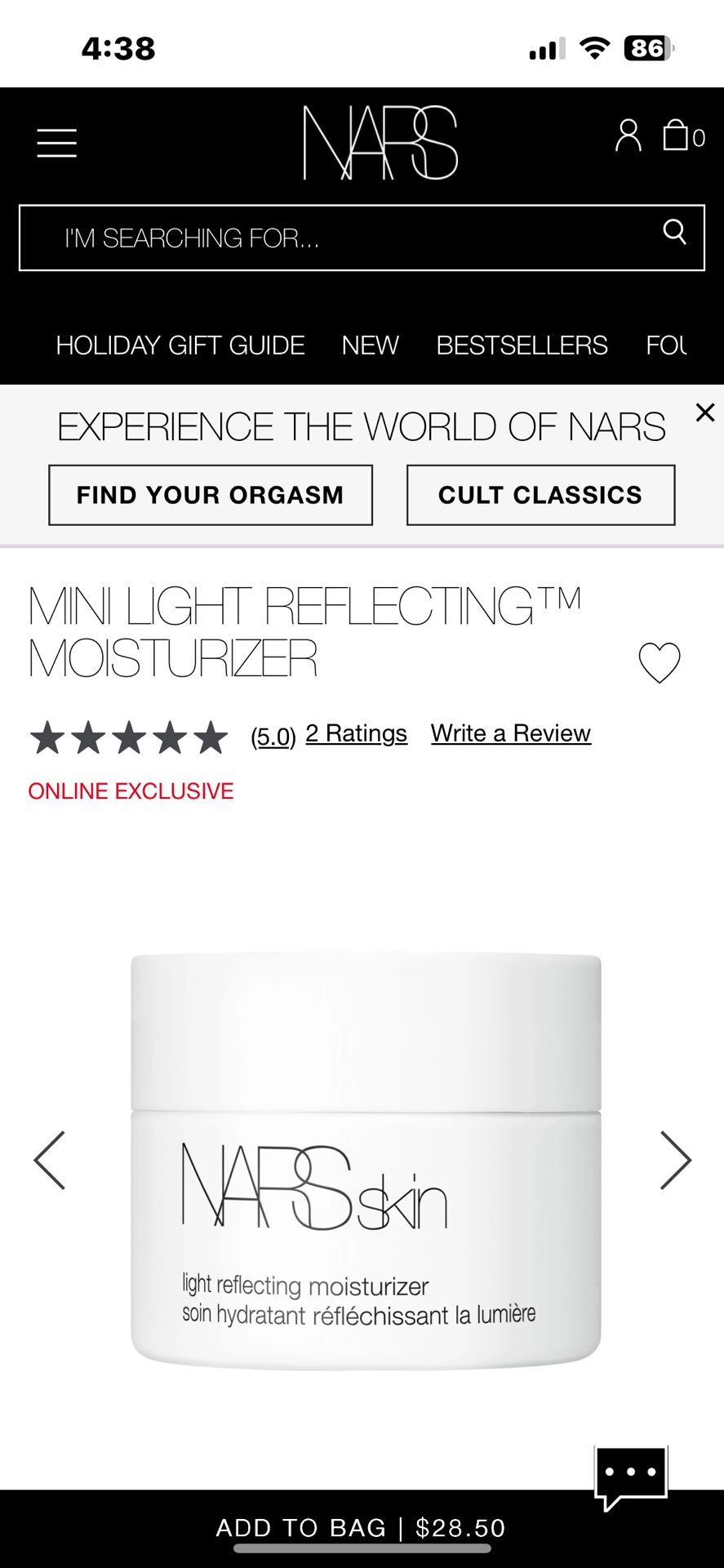Add to bag for $28.50
The image size is (724, 1568).
pyautogui.click(x=361, y=1528)
